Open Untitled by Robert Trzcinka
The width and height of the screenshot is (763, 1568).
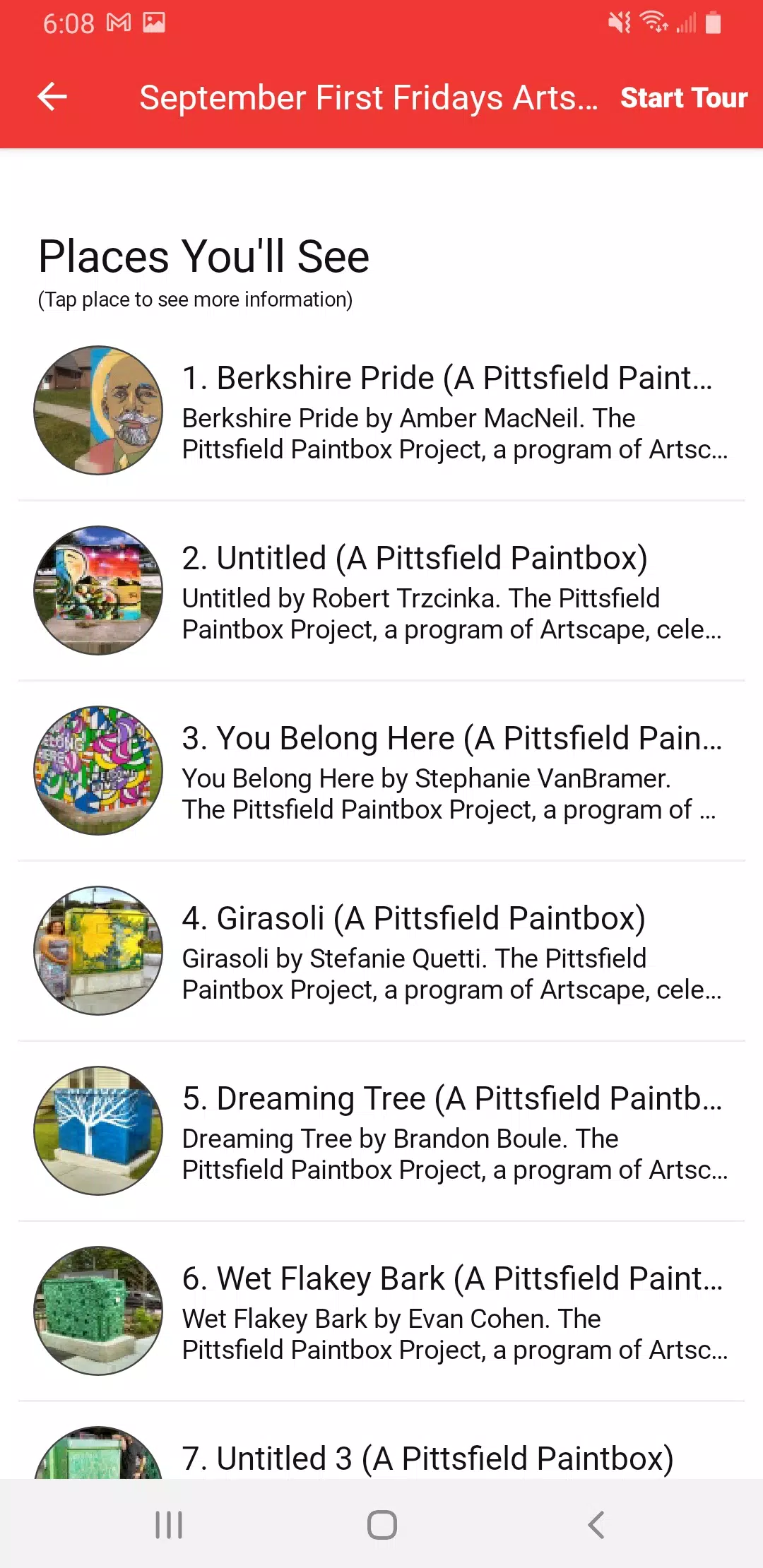[381, 590]
